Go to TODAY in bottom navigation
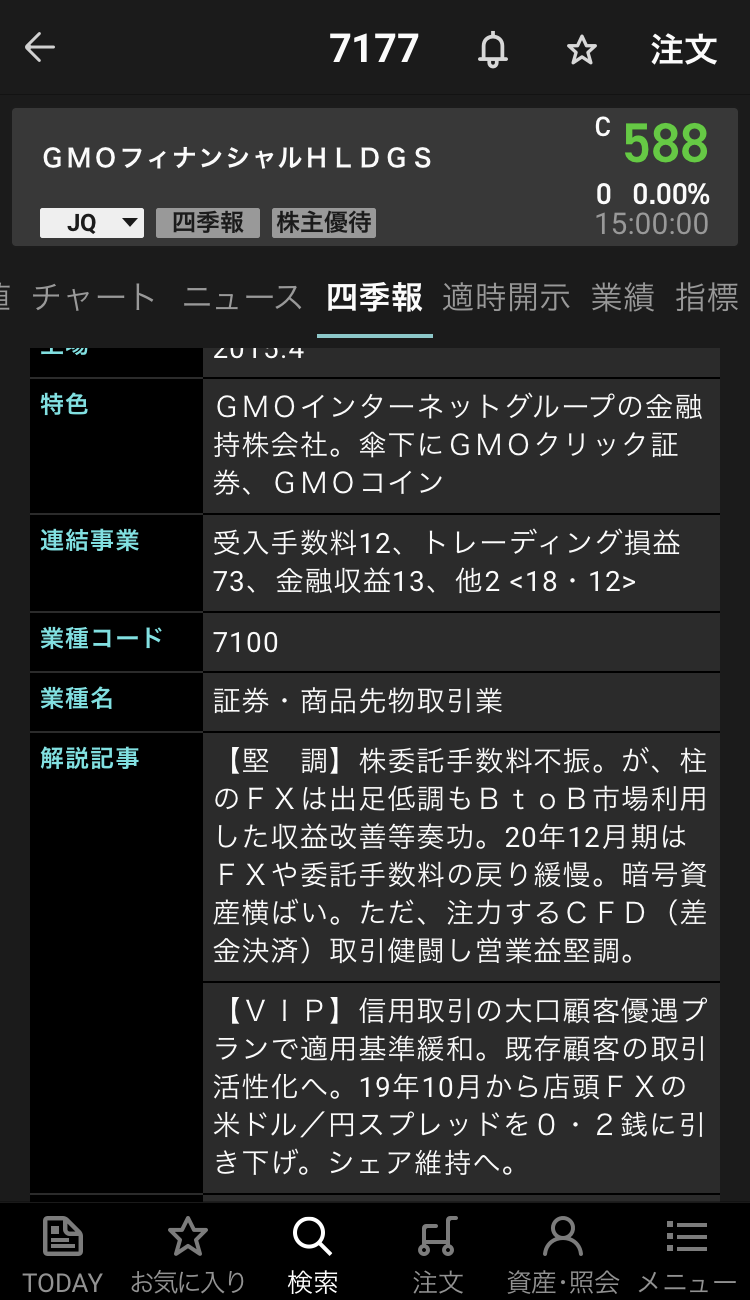Image resolution: width=750 pixels, height=1300 pixels. [x=63, y=1253]
